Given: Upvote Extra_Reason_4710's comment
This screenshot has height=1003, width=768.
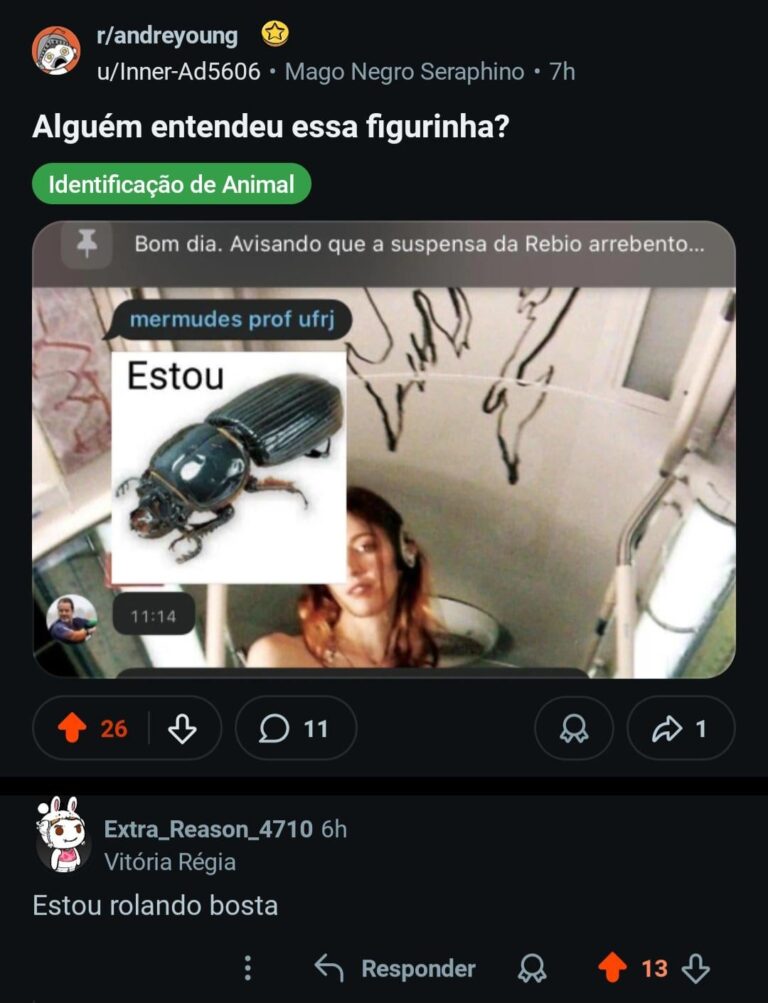Looking at the screenshot, I should pyautogui.click(x=611, y=968).
